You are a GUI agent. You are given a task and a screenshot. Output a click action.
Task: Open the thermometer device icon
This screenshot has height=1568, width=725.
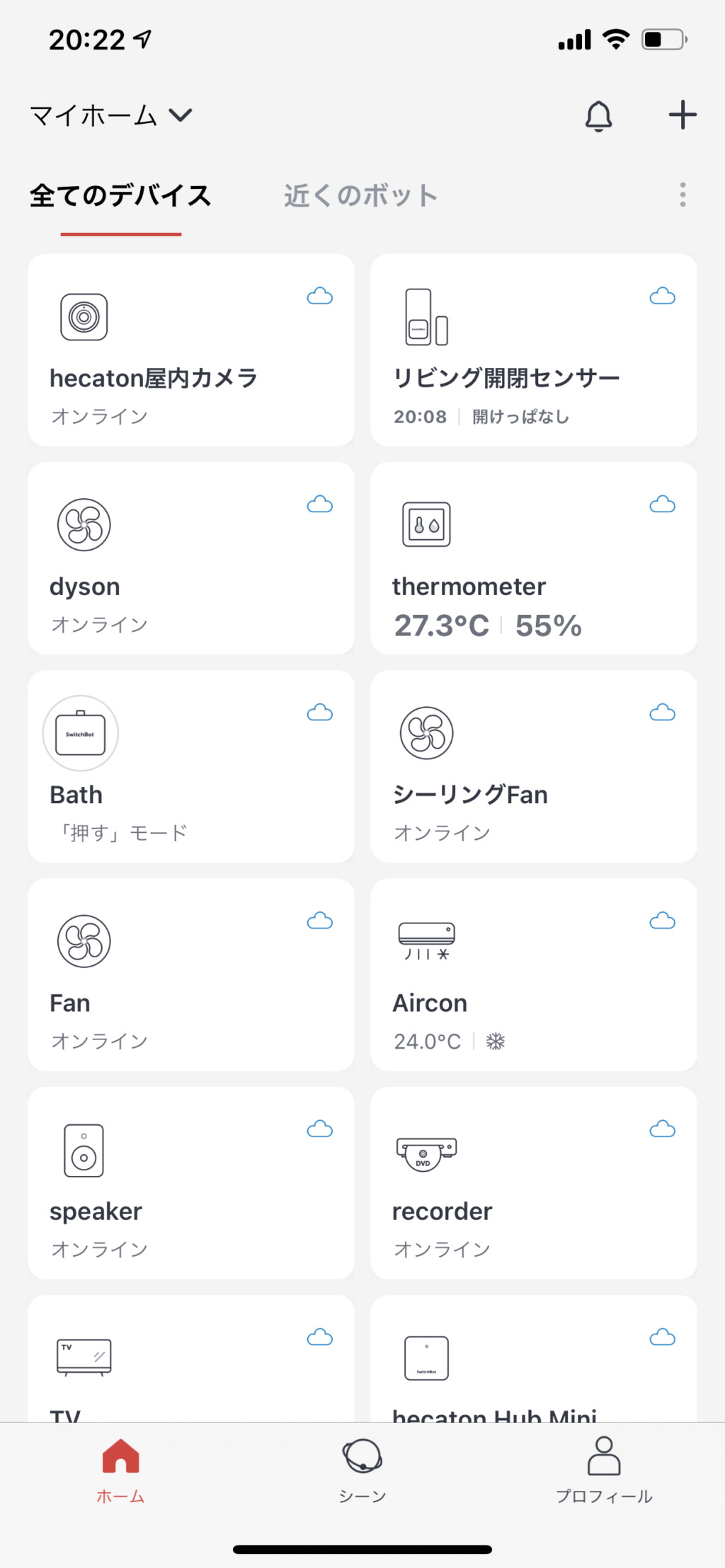click(425, 525)
